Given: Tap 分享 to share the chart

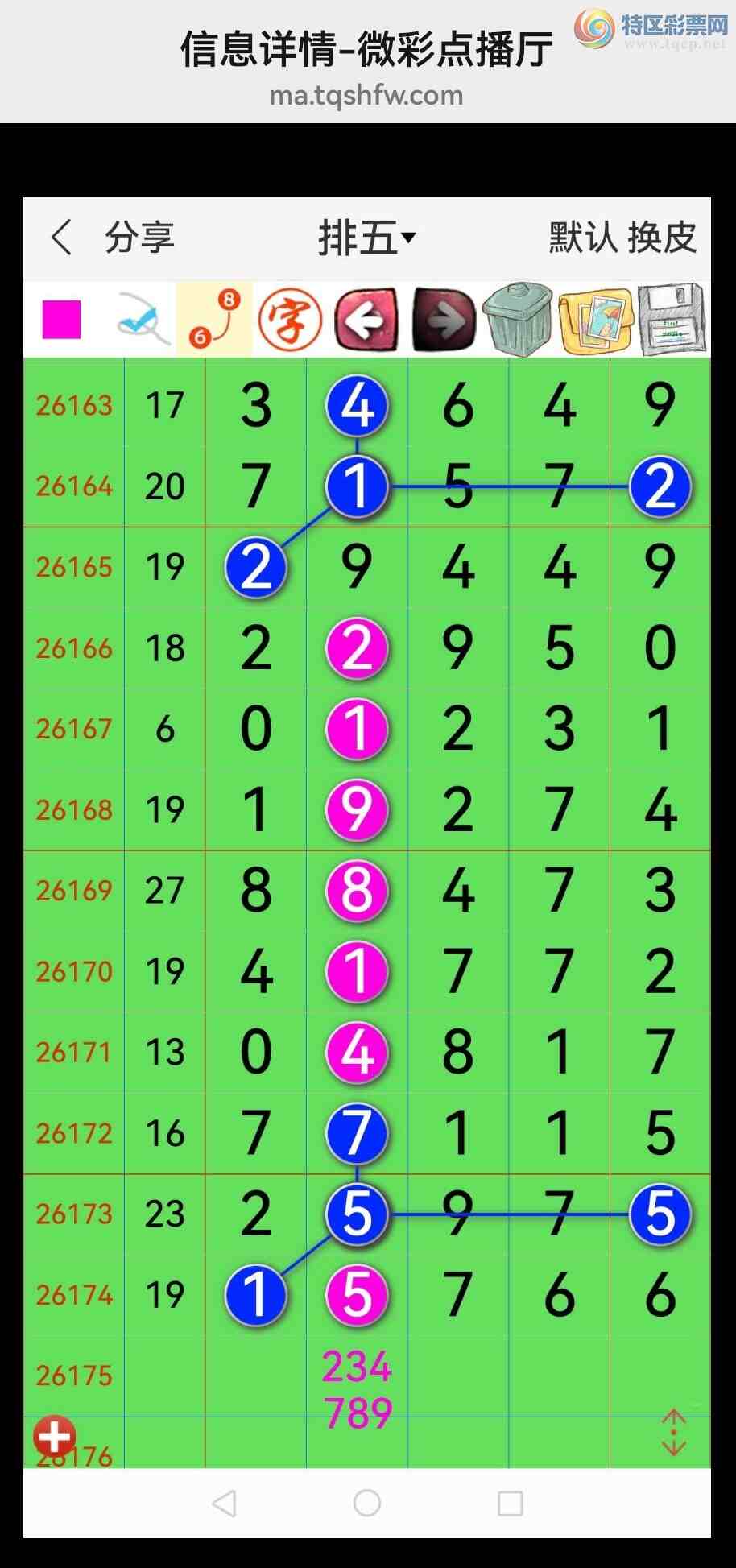Looking at the screenshot, I should click(139, 238).
